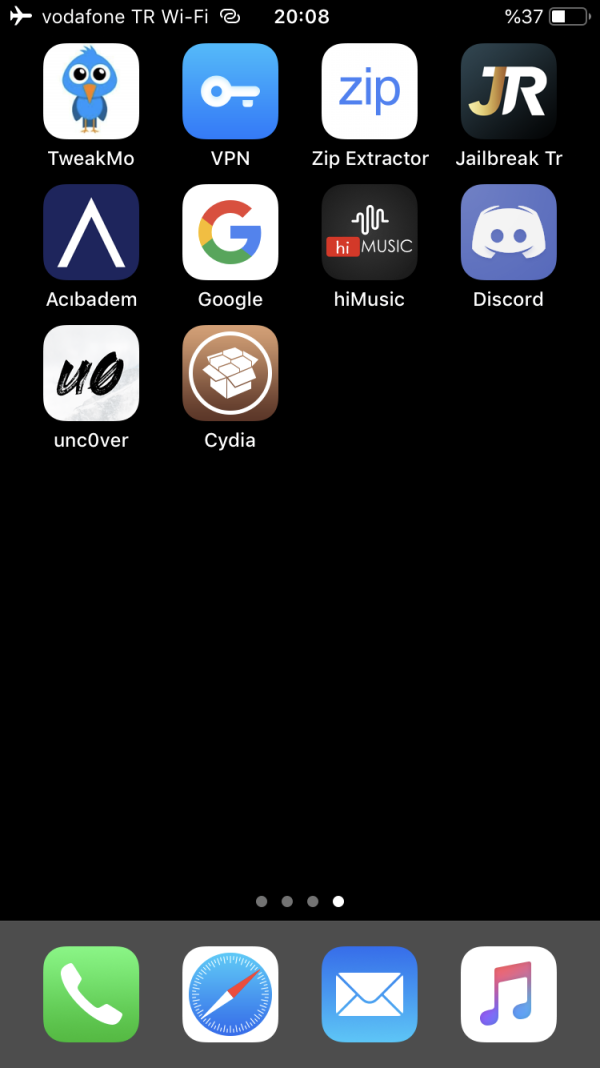This screenshot has width=600, height=1068.
Task: Open the Jailbreak Tr app
Action: (508, 91)
